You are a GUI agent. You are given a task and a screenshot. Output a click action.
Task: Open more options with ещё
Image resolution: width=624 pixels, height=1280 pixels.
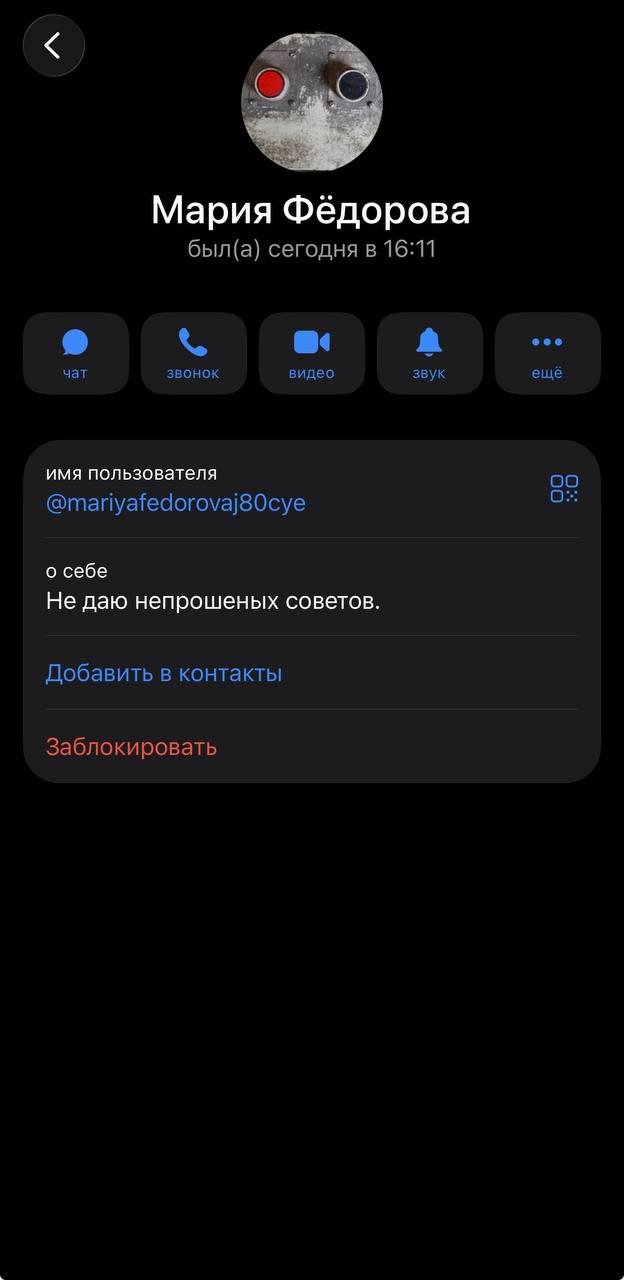548,353
